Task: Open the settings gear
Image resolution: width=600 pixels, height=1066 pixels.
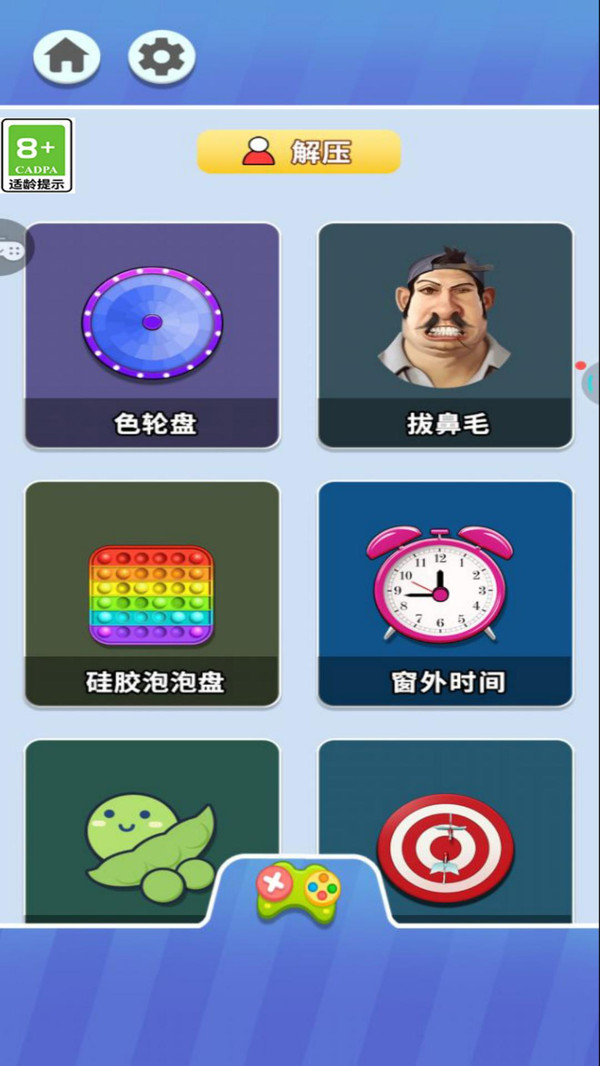Action: (161, 58)
